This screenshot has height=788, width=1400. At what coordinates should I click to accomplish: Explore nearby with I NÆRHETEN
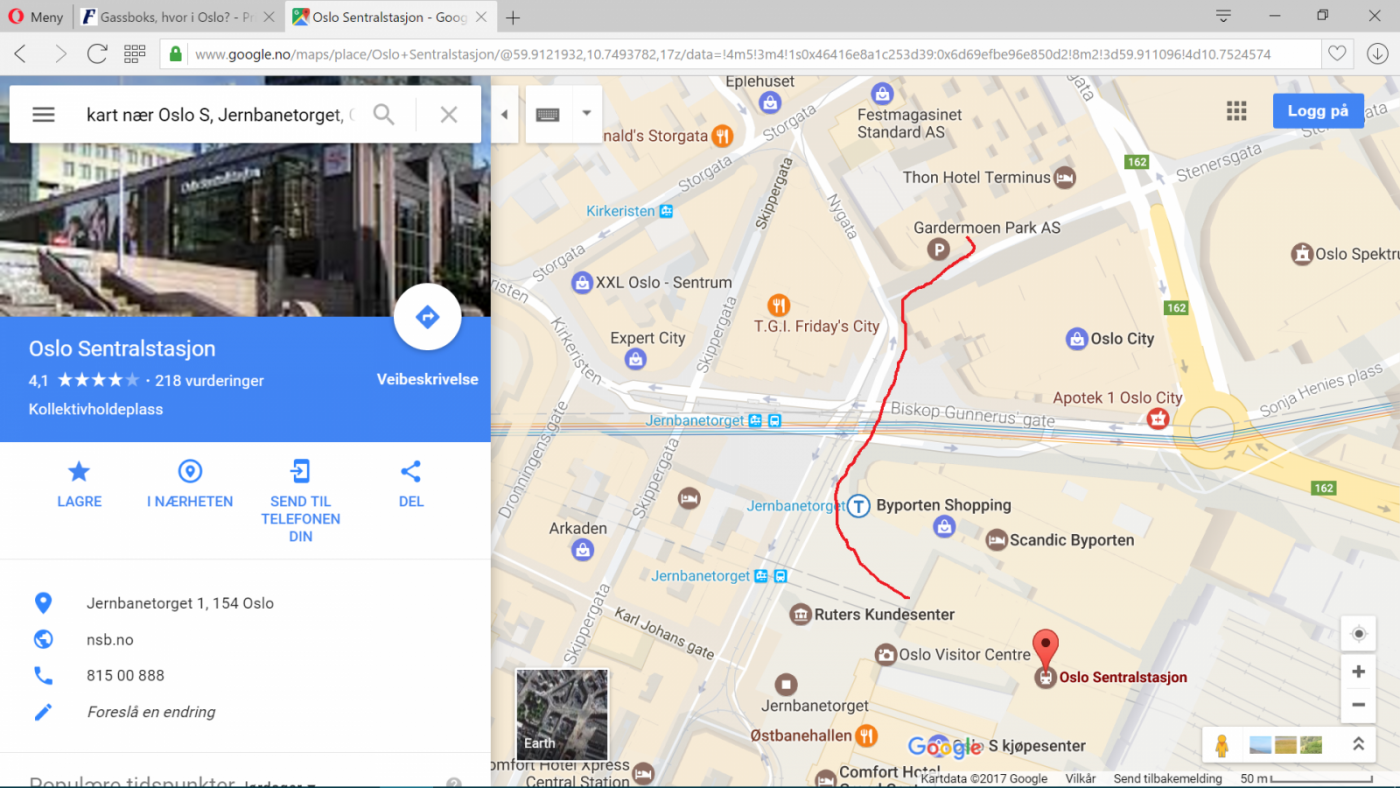tap(190, 484)
